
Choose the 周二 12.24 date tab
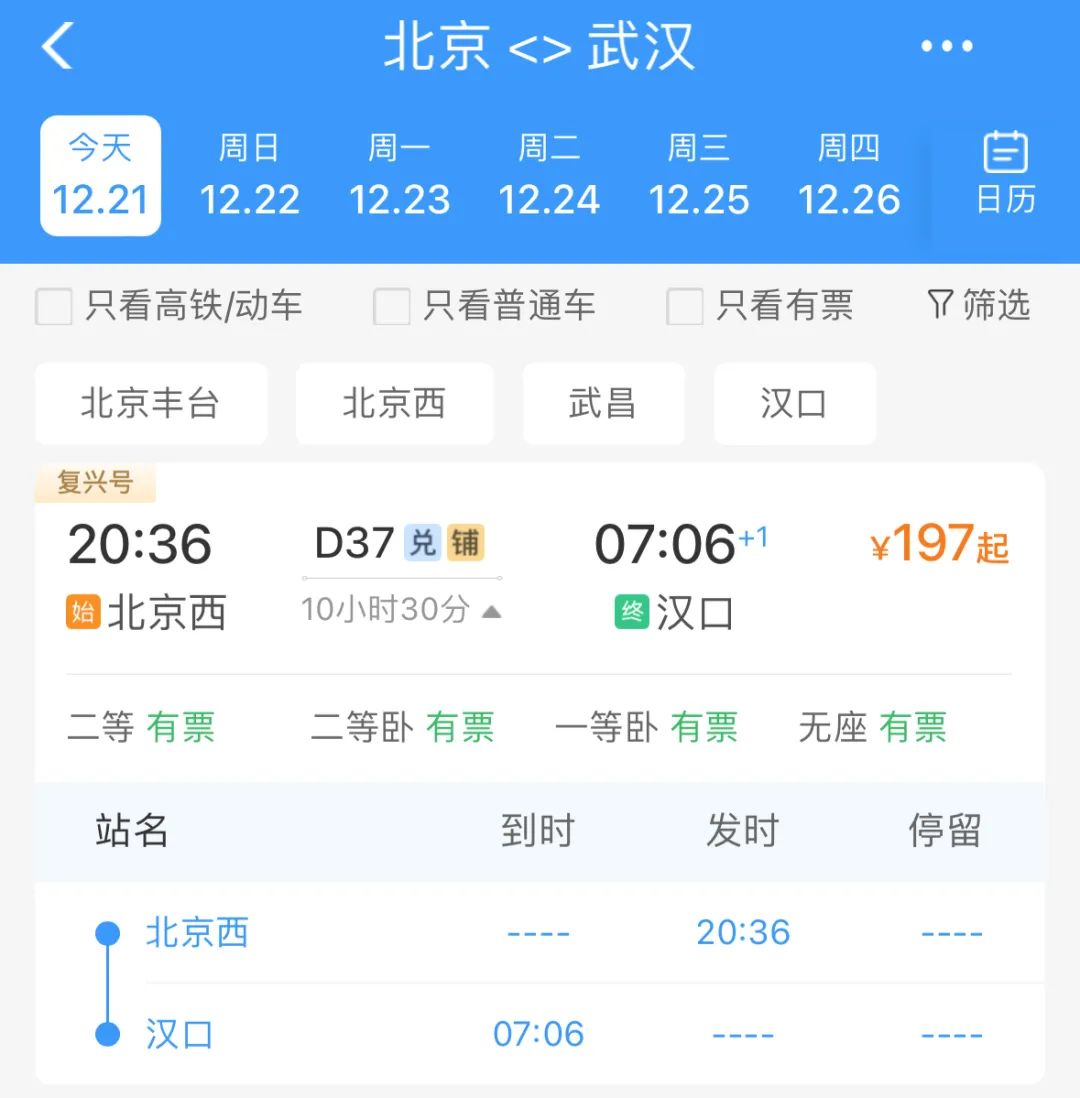tap(549, 176)
